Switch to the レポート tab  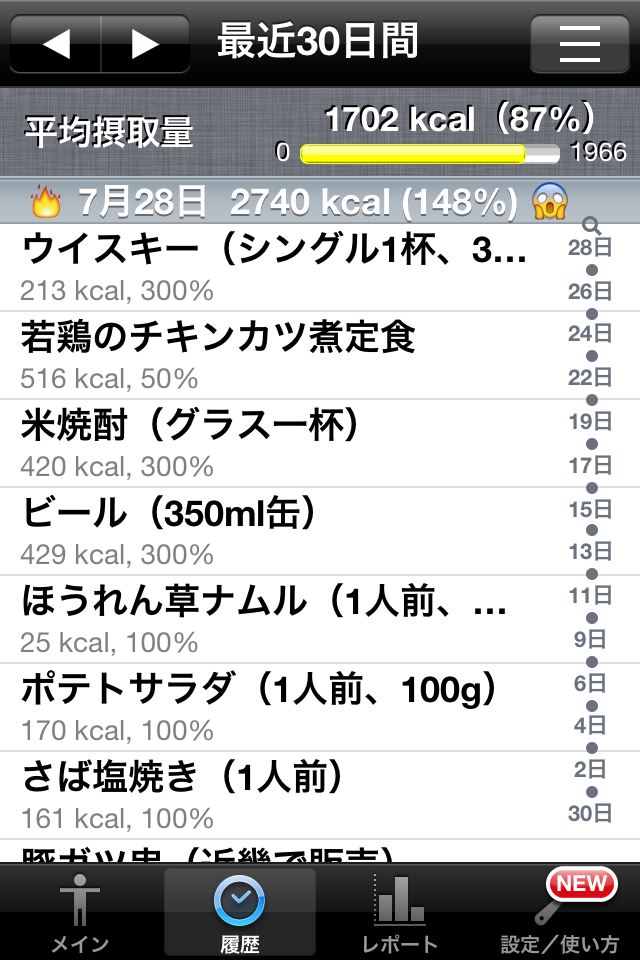pyautogui.click(x=400, y=912)
